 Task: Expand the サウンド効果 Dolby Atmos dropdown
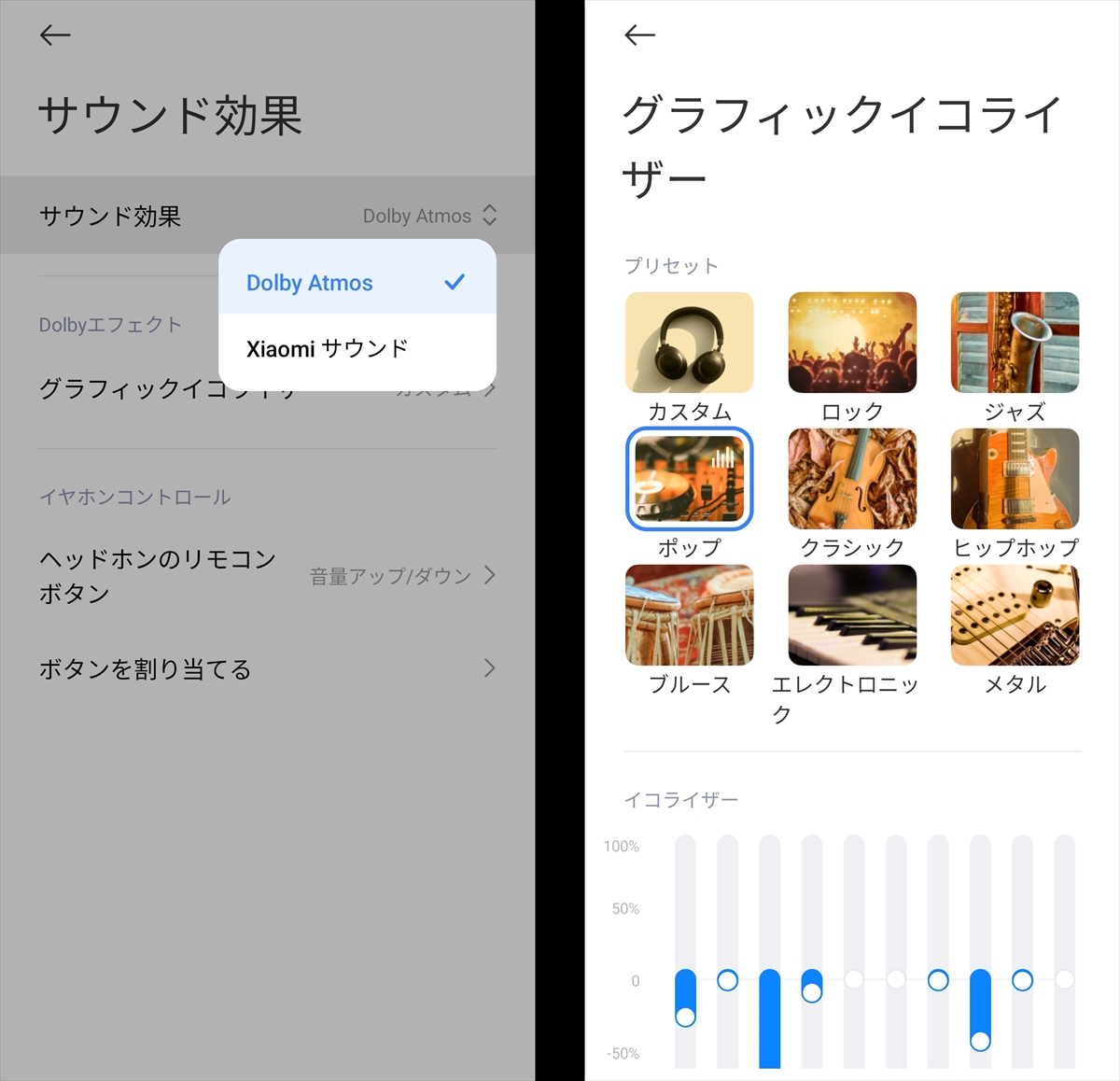point(429,216)
